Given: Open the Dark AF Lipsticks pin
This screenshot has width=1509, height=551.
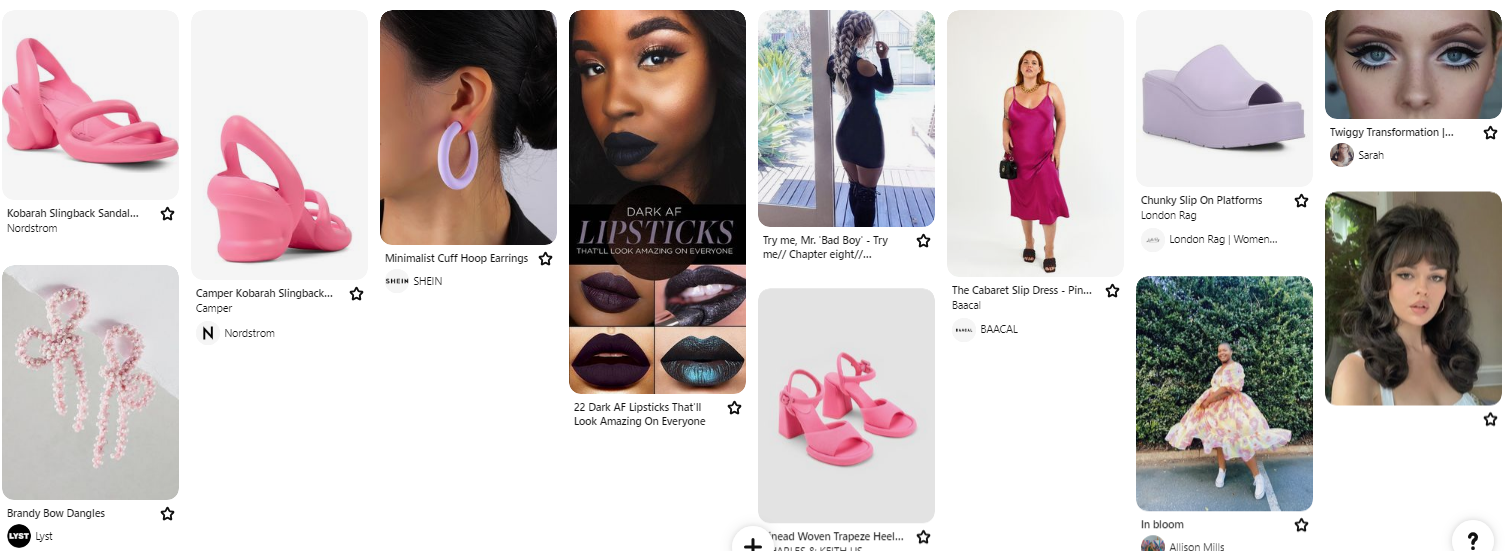Looking at the screenshot, I should coord(657,202).
